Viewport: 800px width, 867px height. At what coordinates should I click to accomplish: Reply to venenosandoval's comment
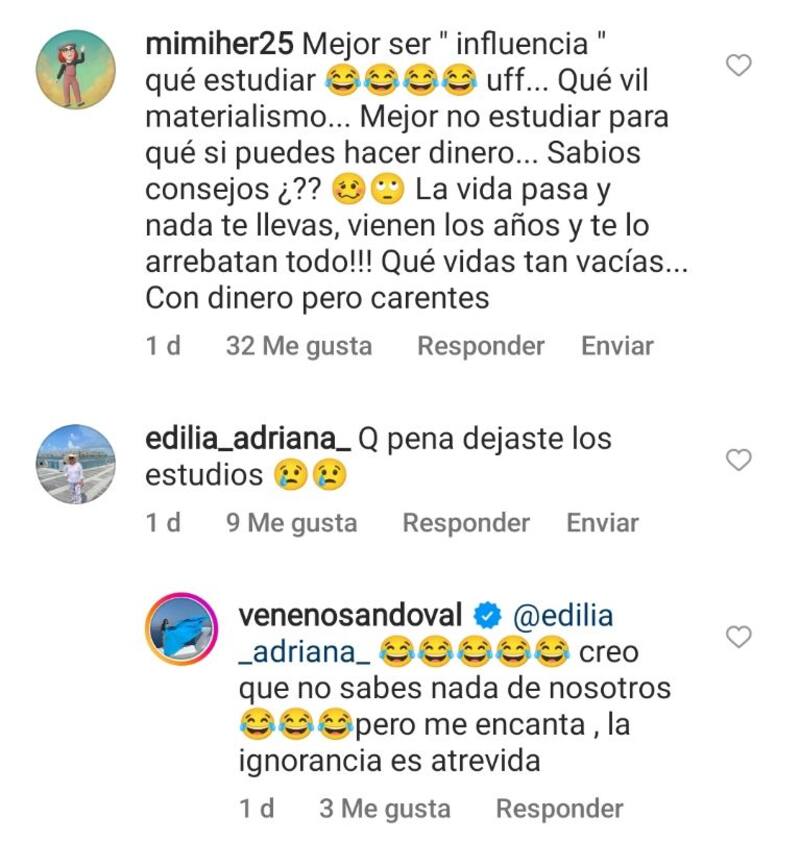(559, 808)
